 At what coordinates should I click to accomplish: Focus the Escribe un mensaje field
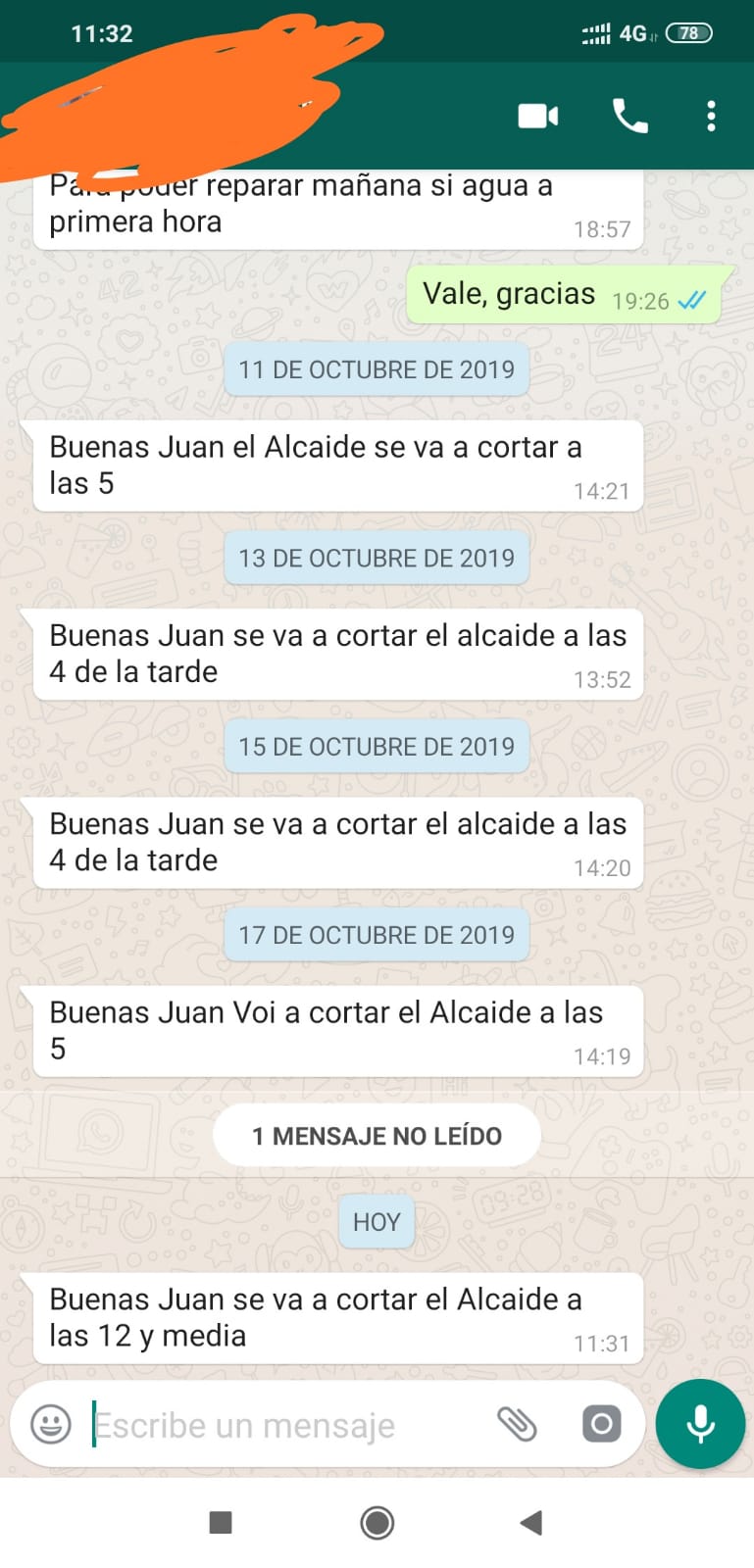284,1425
